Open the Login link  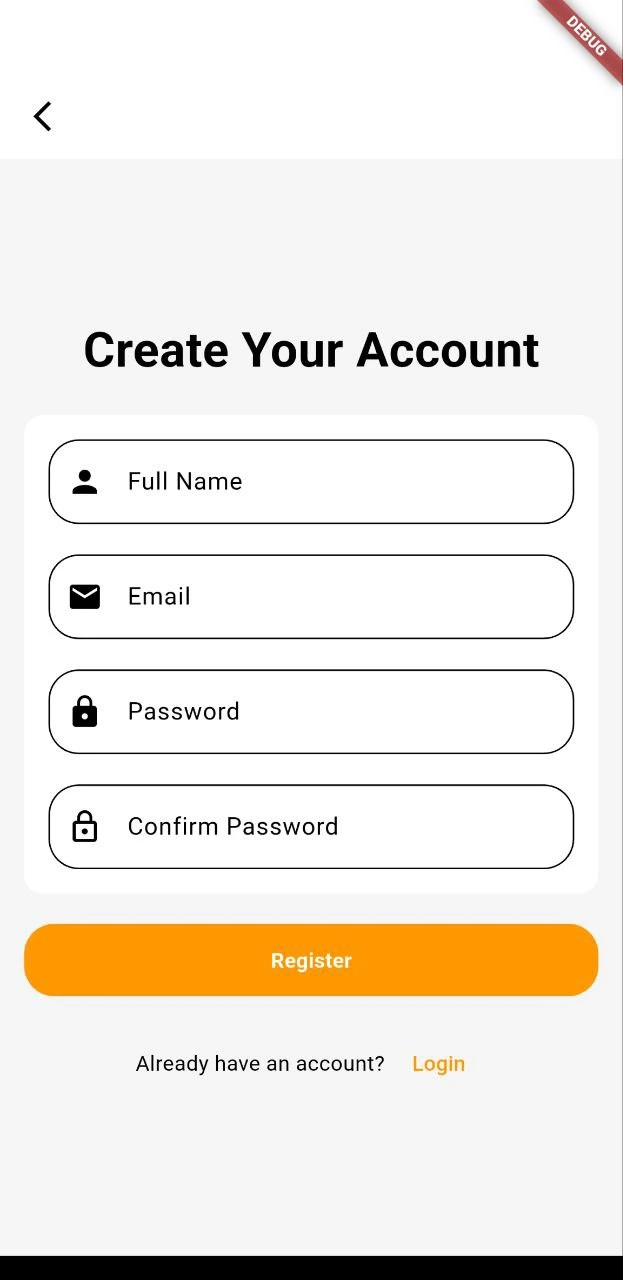[438, 1063]
